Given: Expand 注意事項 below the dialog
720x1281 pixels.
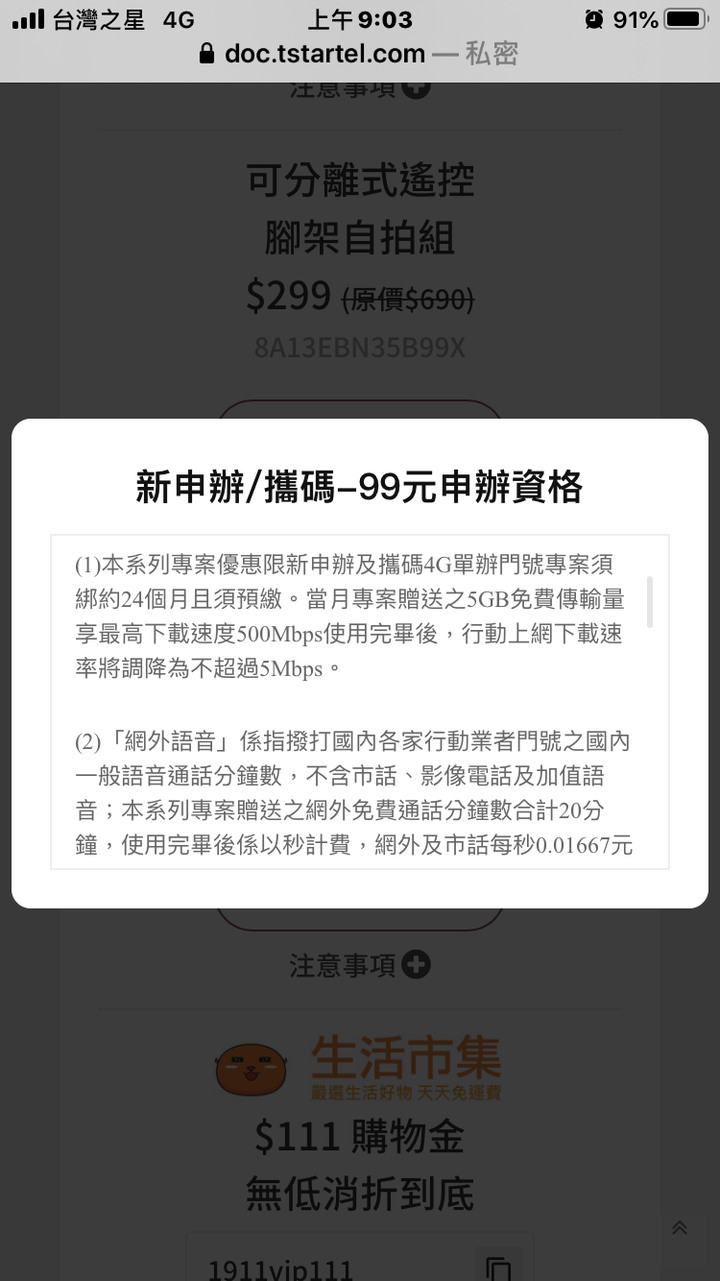Looking at the screenshot, I should [x=360, y=965].
